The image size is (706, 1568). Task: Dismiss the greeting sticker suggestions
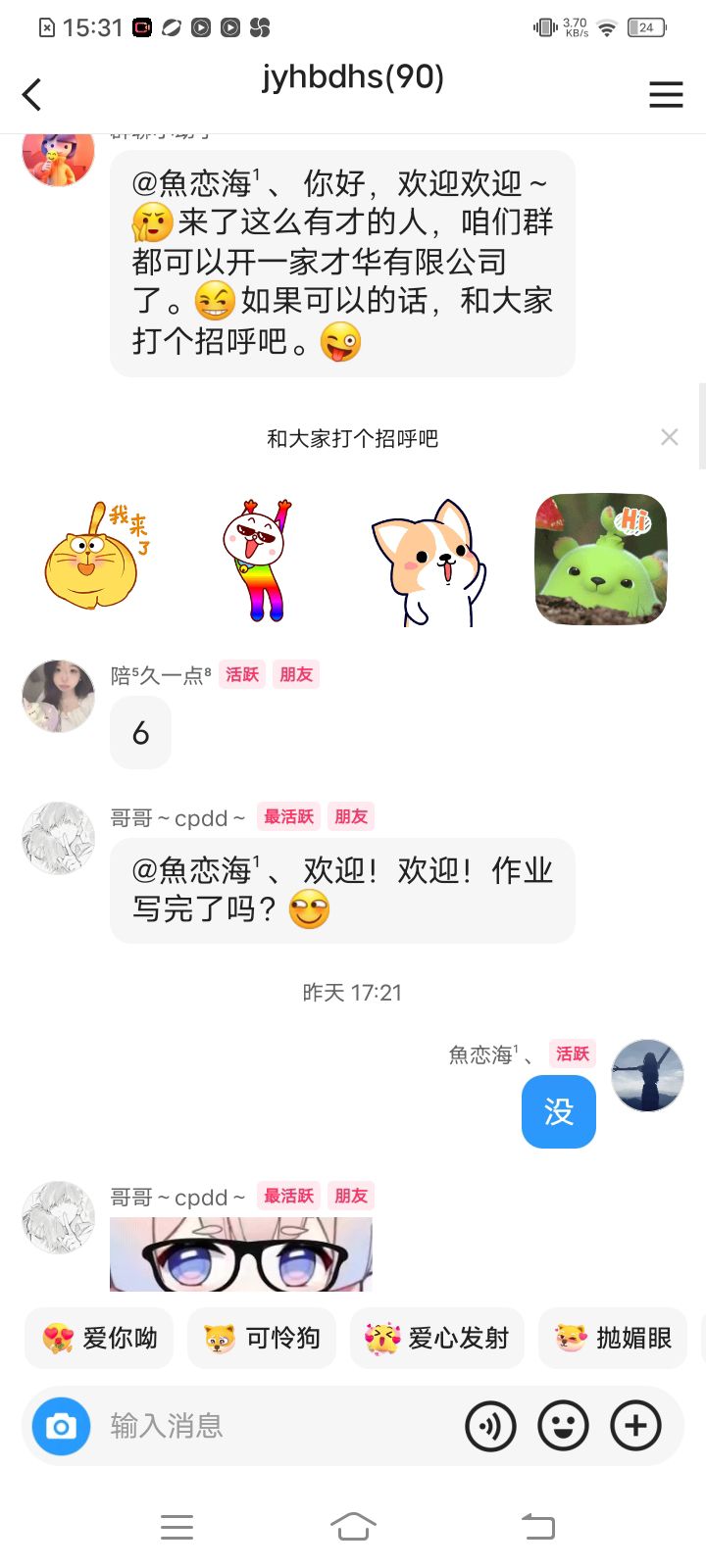pos(670,437)
